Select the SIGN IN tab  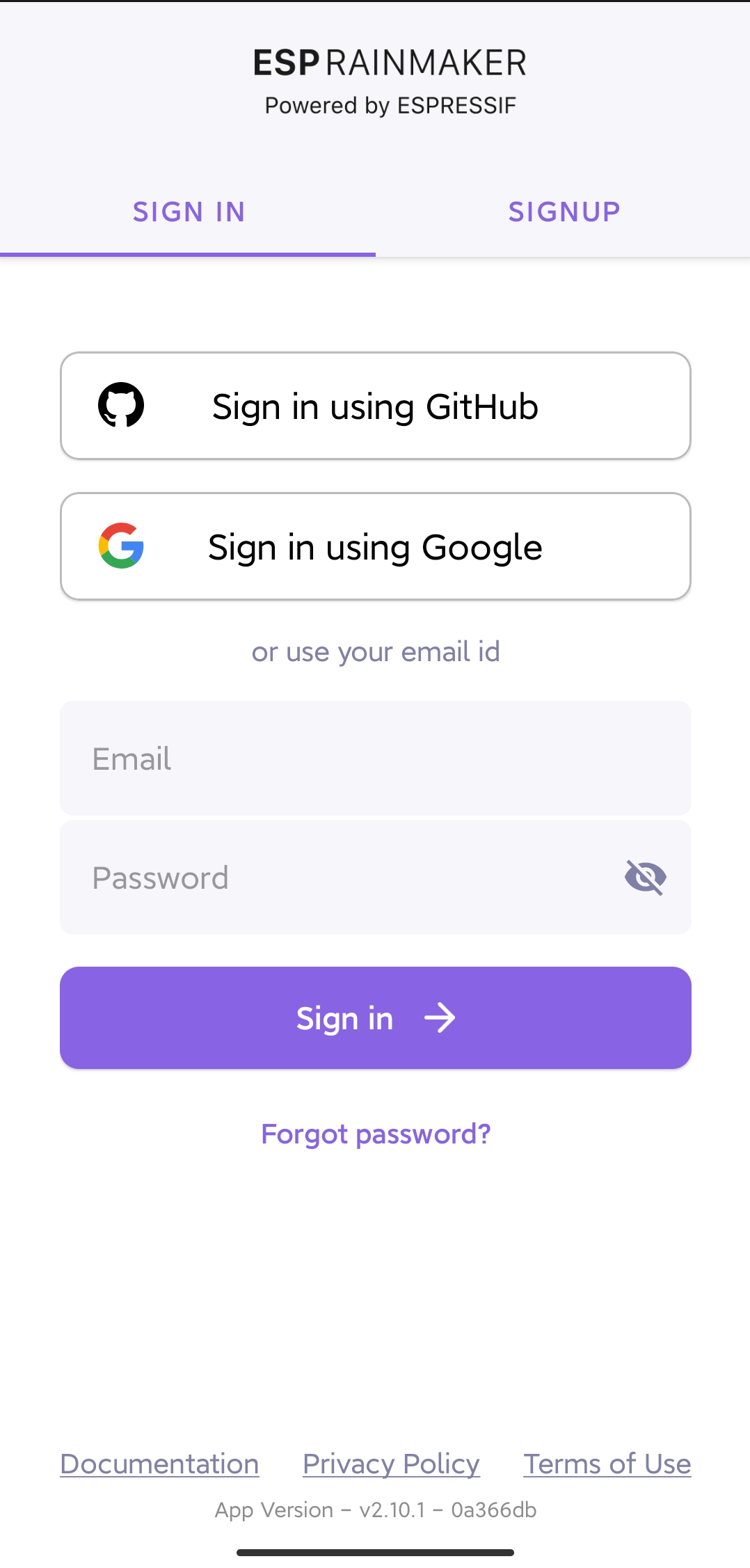[x=188, y=212]
